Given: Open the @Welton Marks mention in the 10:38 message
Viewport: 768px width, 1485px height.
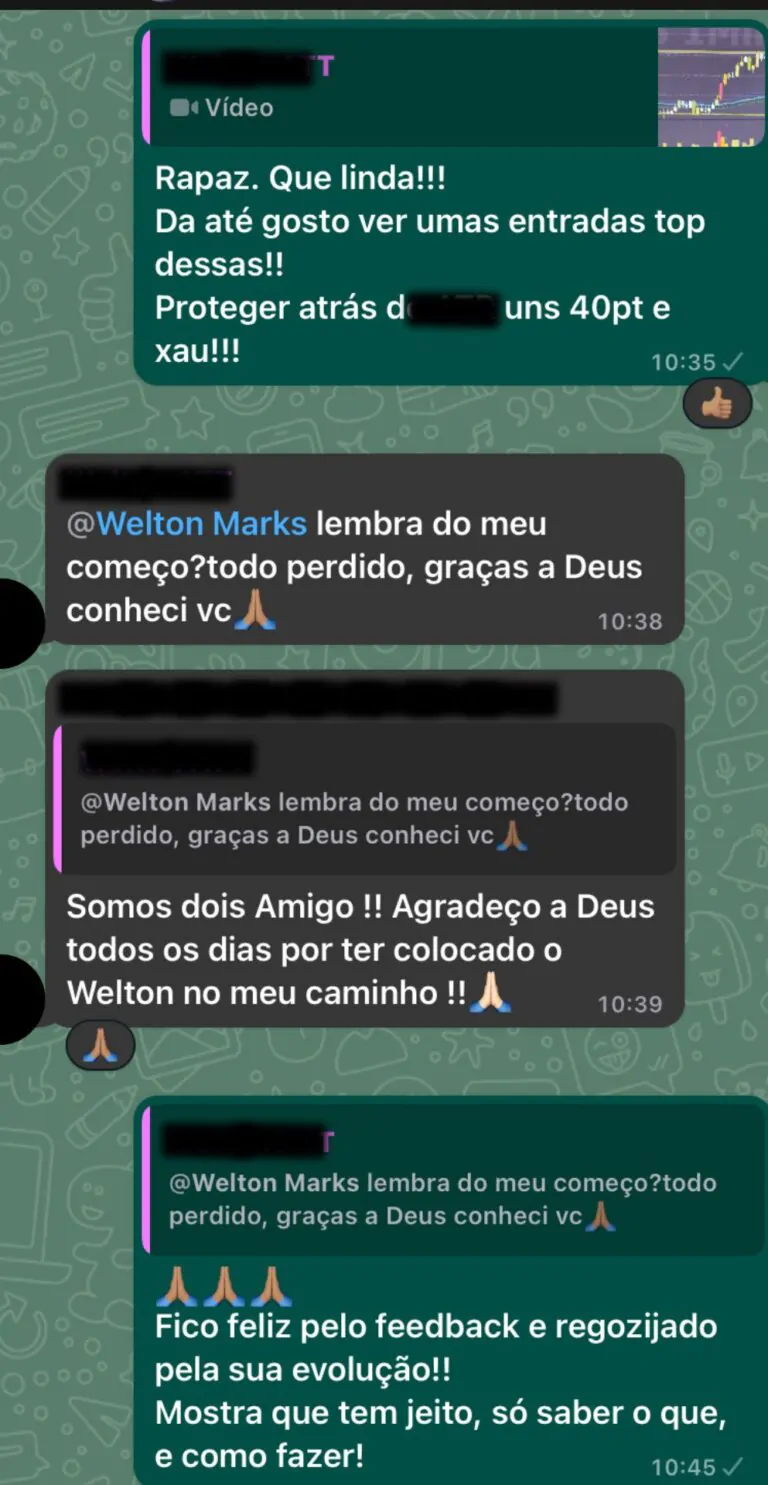Looking at the screenshot, I should (187, 524).
